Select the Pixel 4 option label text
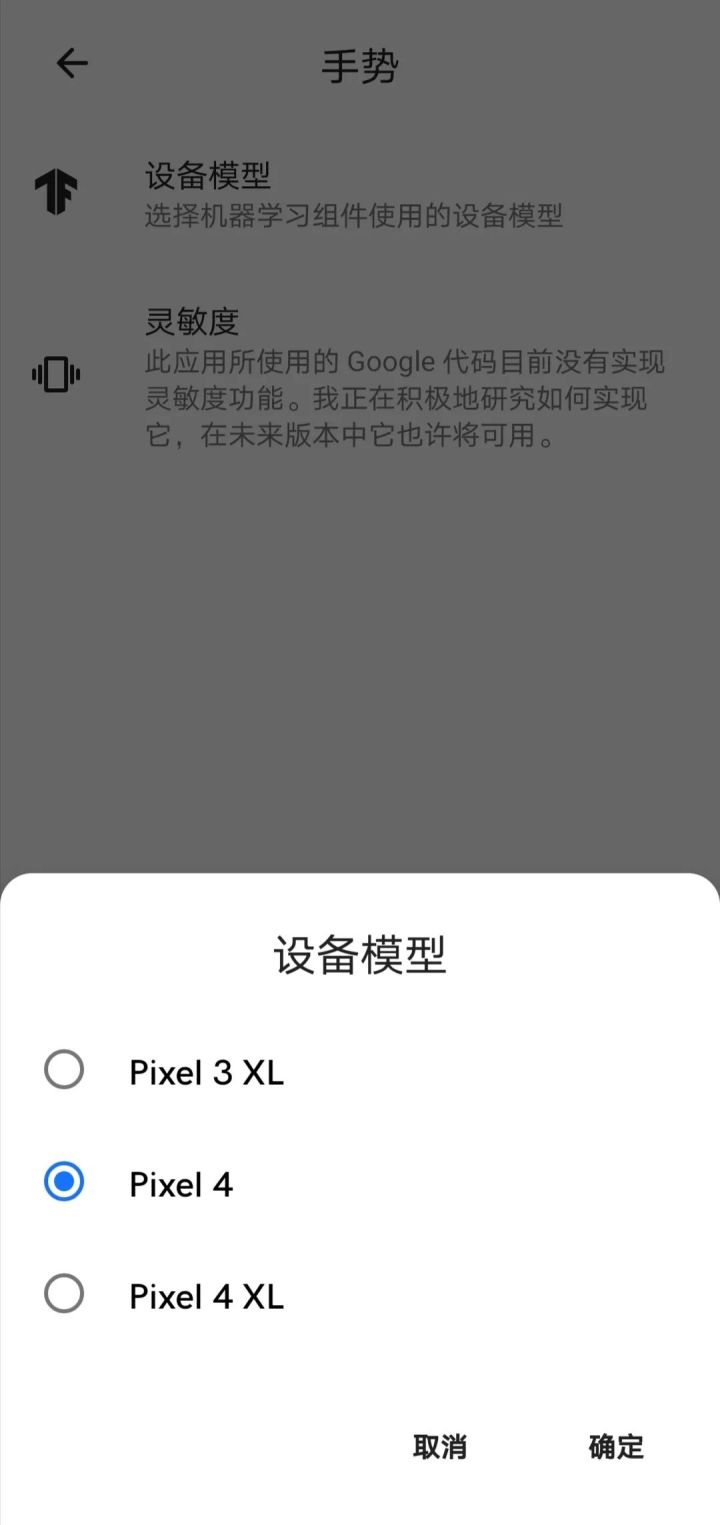 181,1184
